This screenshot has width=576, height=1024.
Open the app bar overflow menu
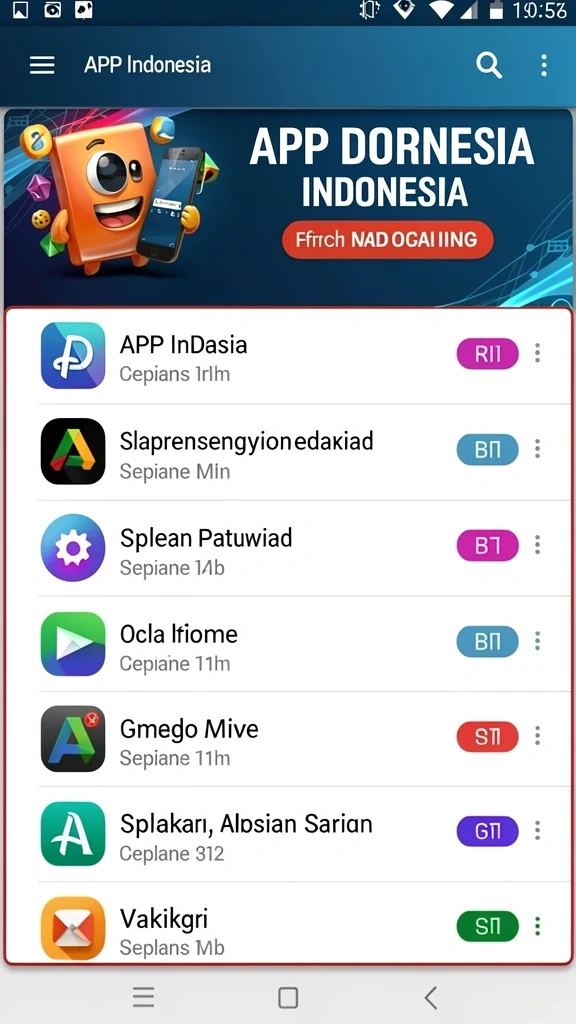tap(543, 65)
